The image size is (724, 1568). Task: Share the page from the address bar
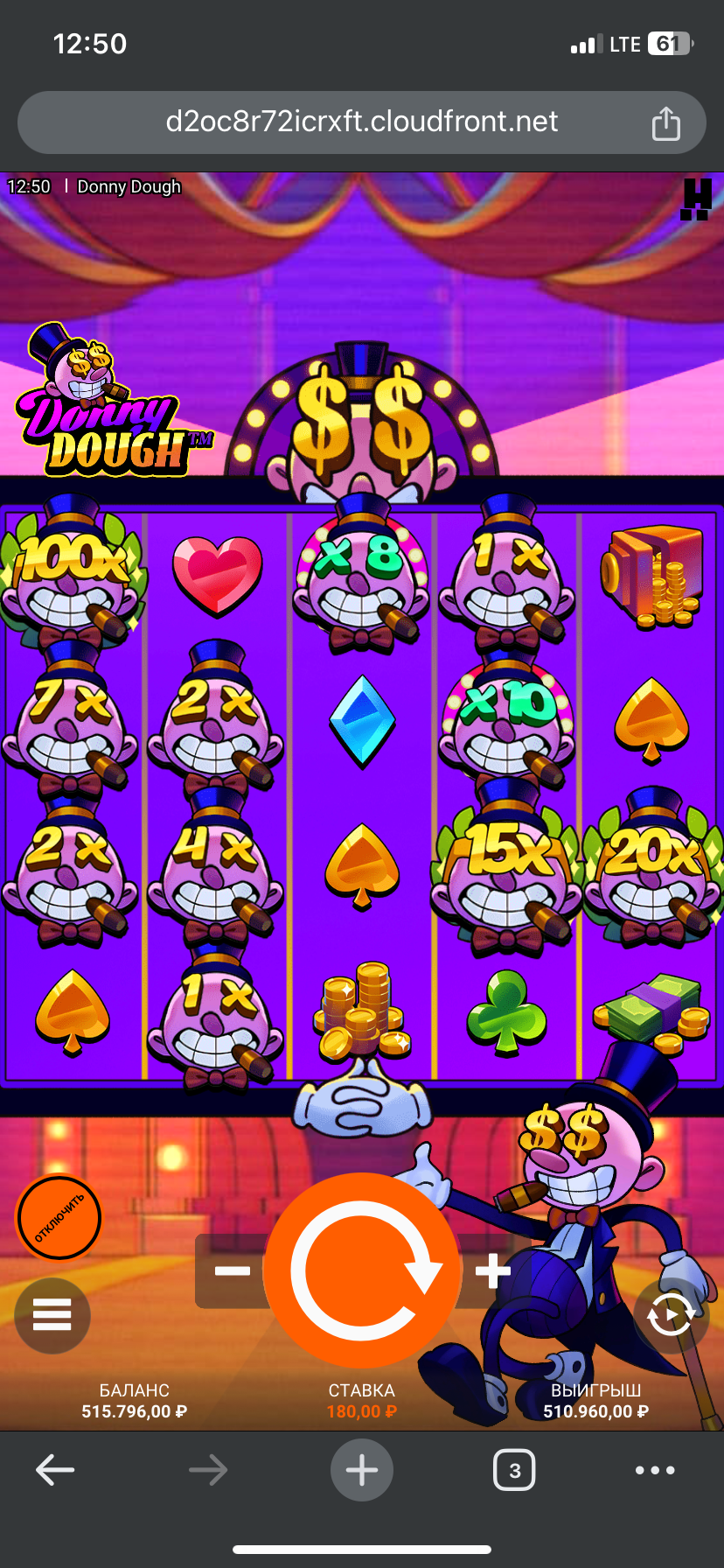665,123
